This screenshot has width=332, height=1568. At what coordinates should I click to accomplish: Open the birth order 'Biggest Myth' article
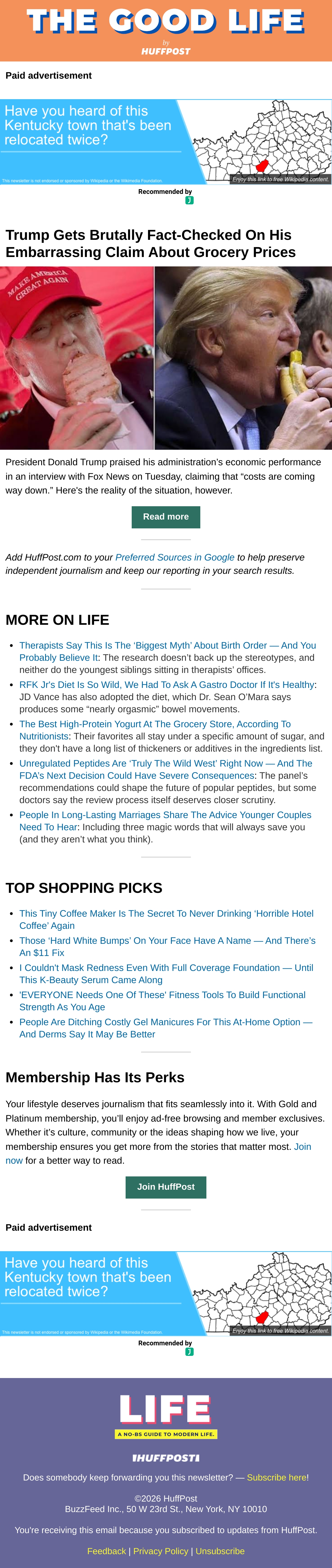point(167,651)
